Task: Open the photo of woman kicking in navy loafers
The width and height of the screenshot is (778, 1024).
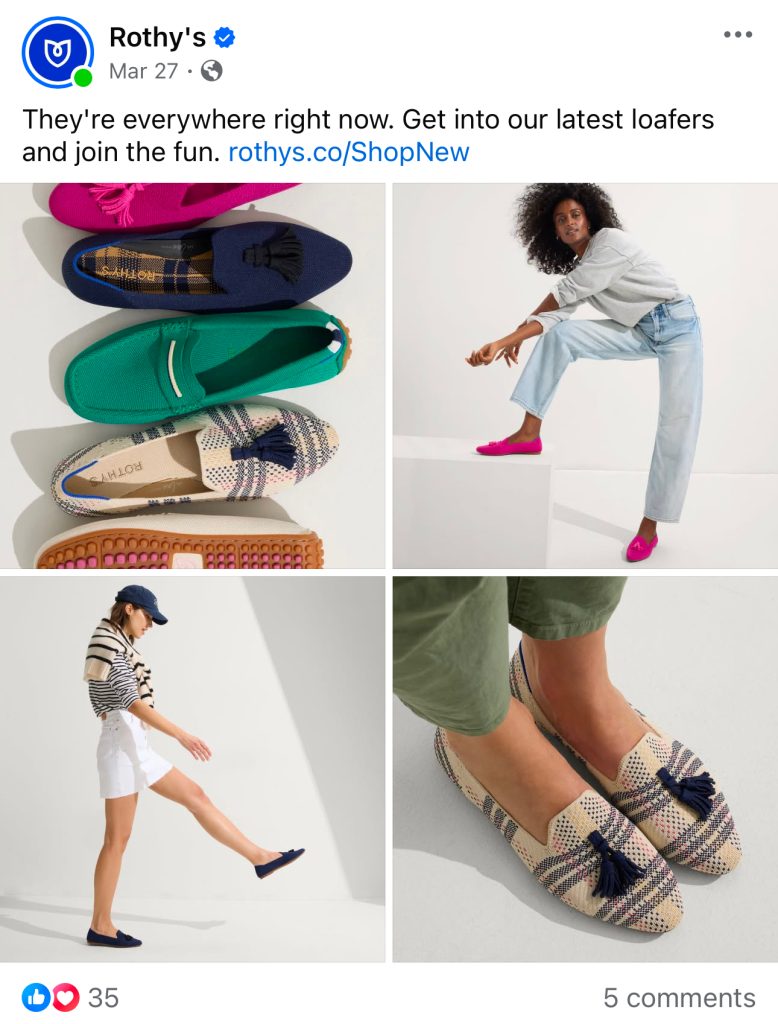Action: (x=192, y=768)
